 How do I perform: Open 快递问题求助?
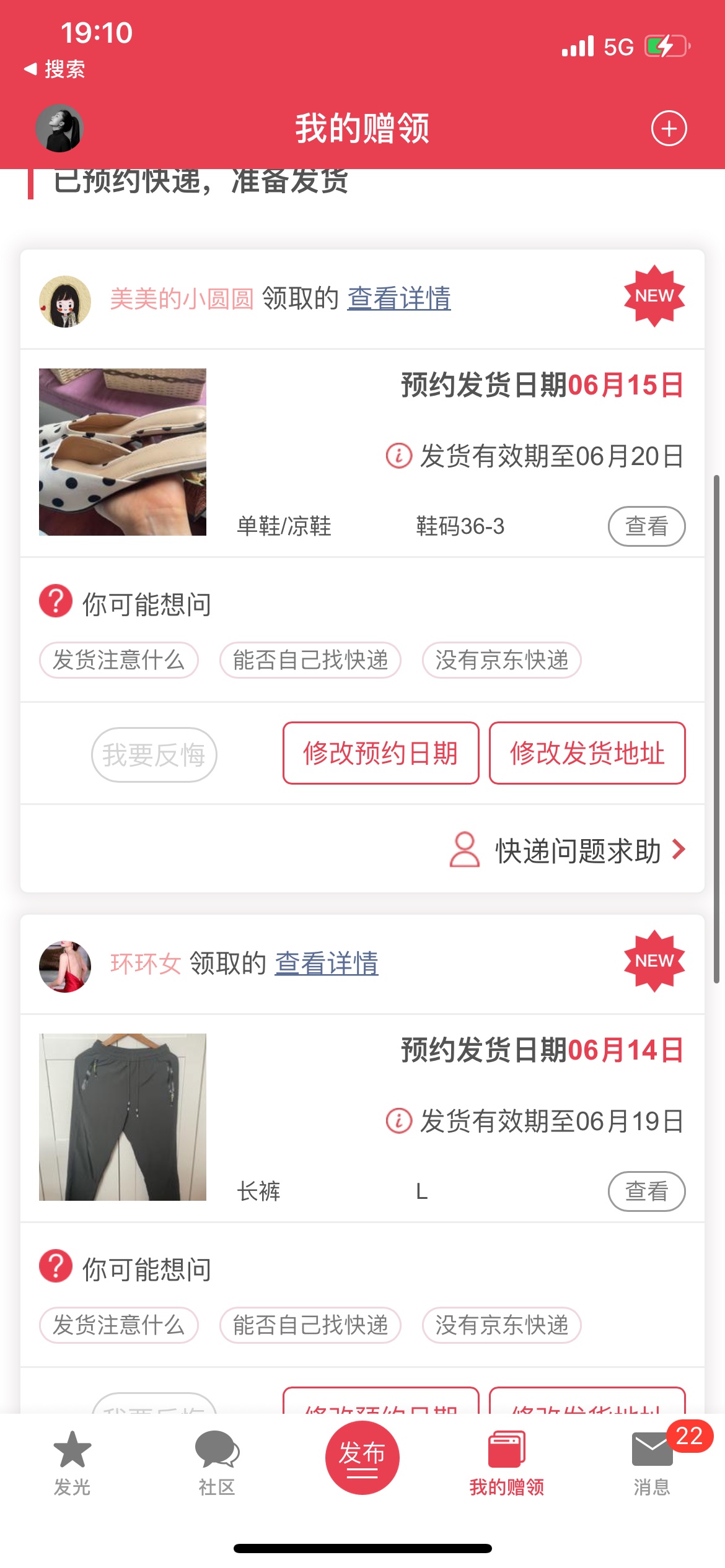(576, 850)
